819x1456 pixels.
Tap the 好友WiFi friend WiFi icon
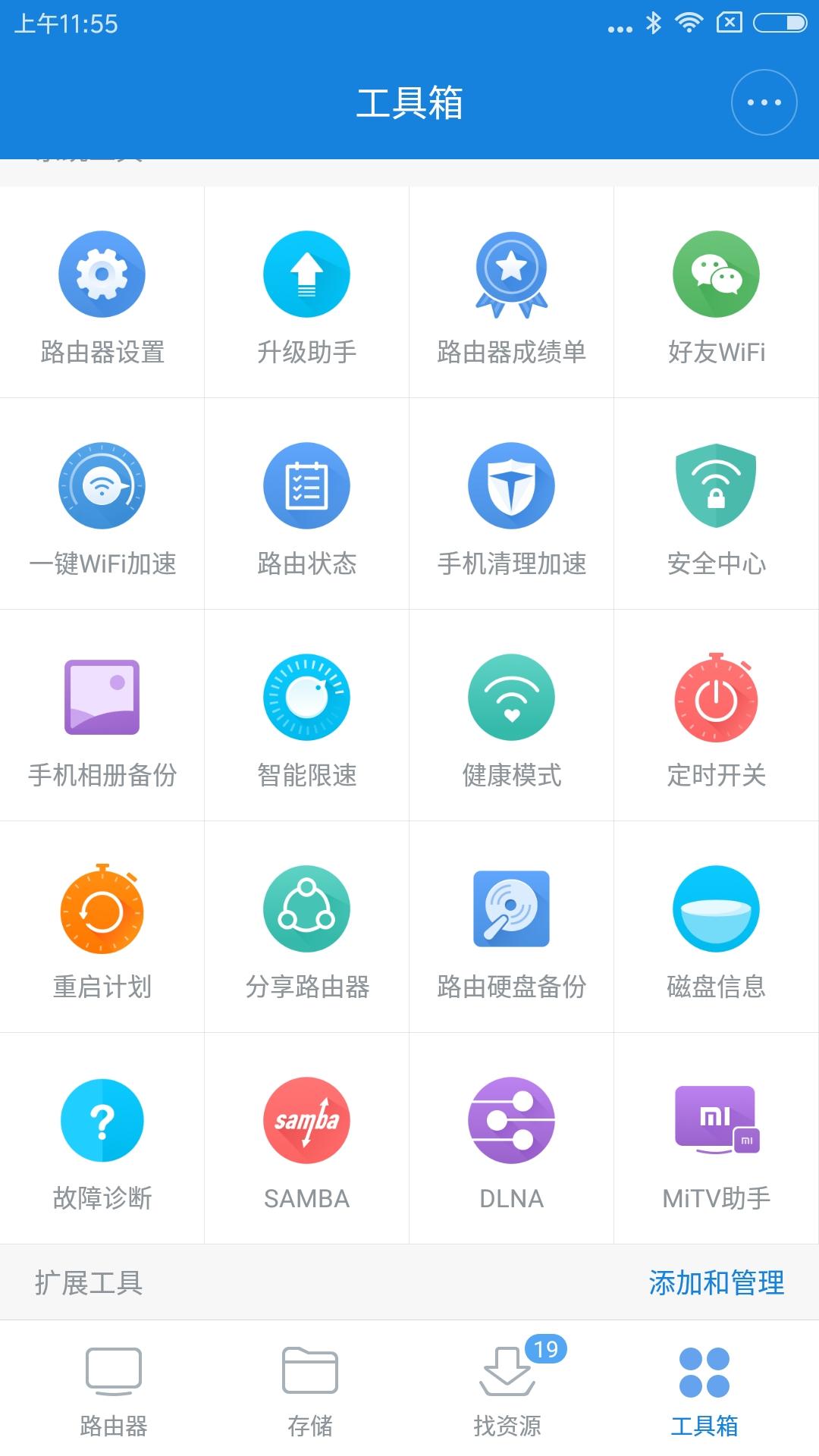[717, 296]
